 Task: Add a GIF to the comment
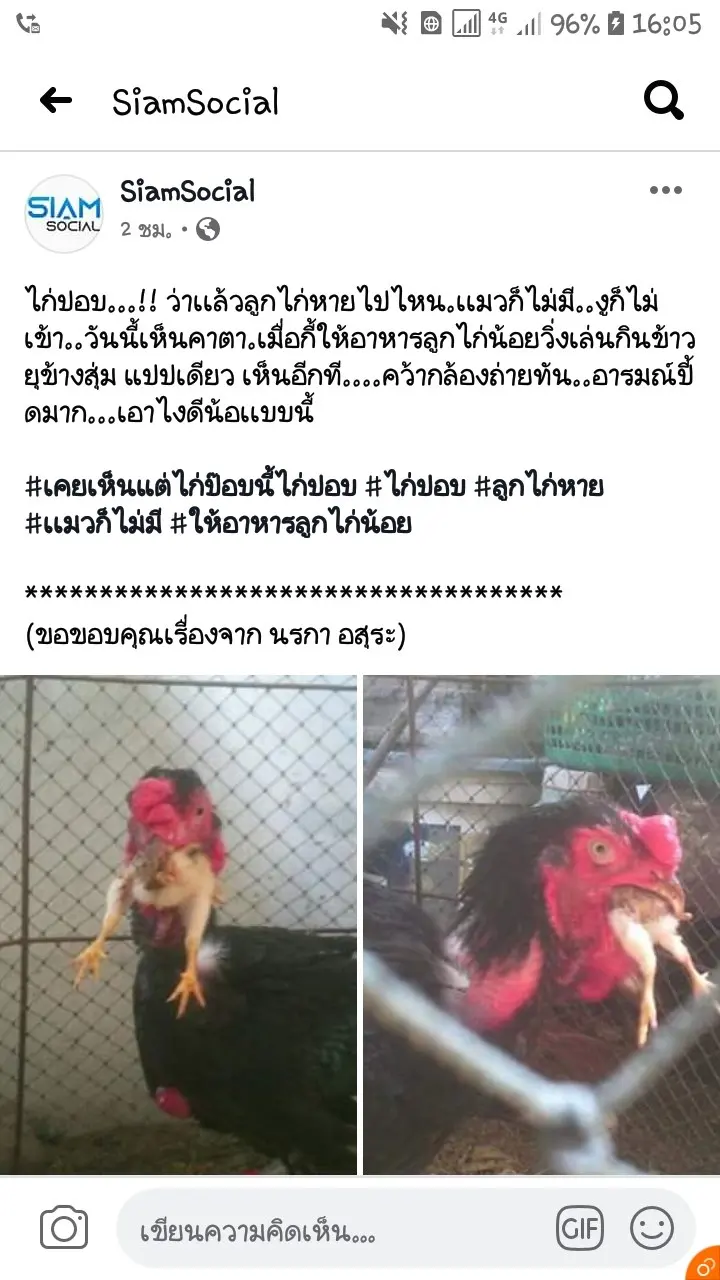pos(581,1229)
